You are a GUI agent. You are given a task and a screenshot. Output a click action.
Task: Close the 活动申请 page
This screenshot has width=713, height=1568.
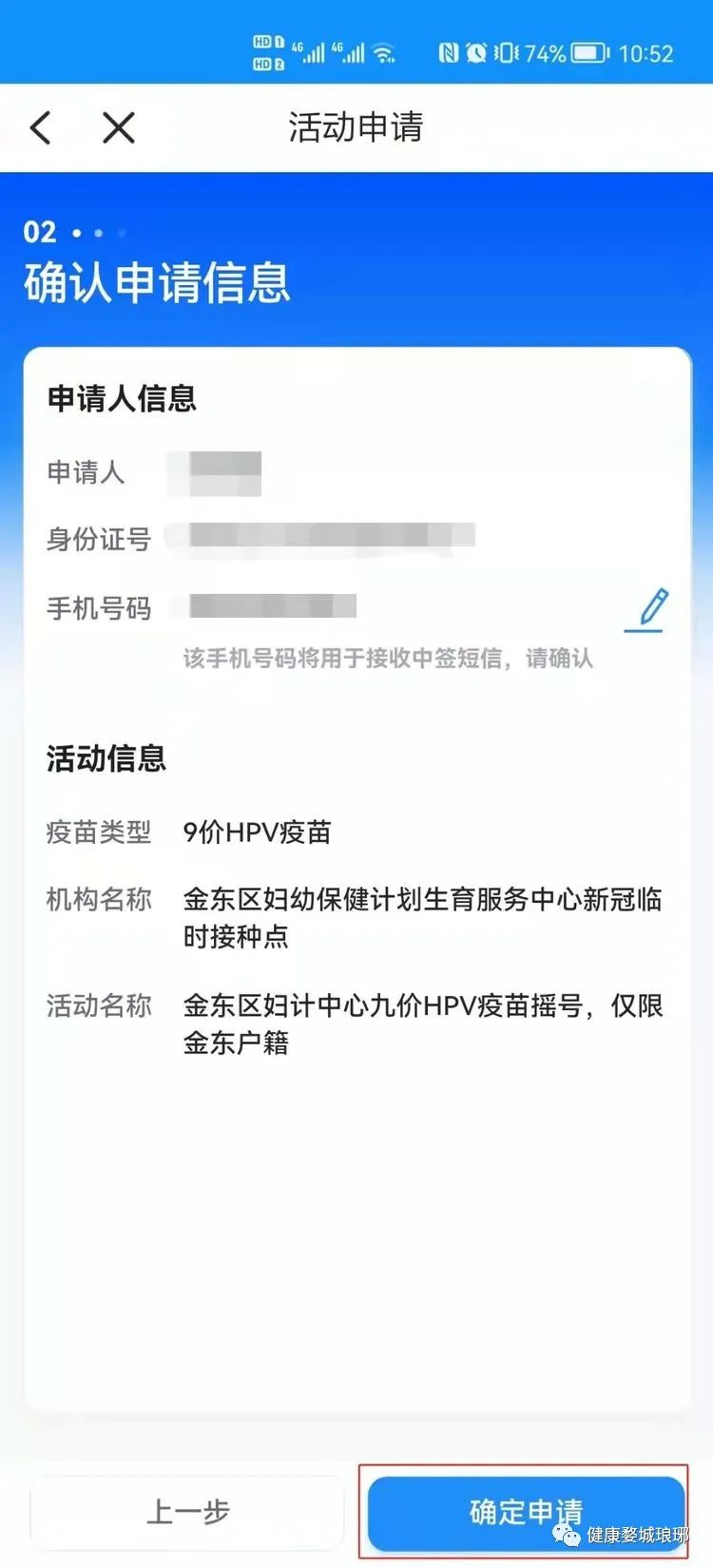[x=119, y=127]
